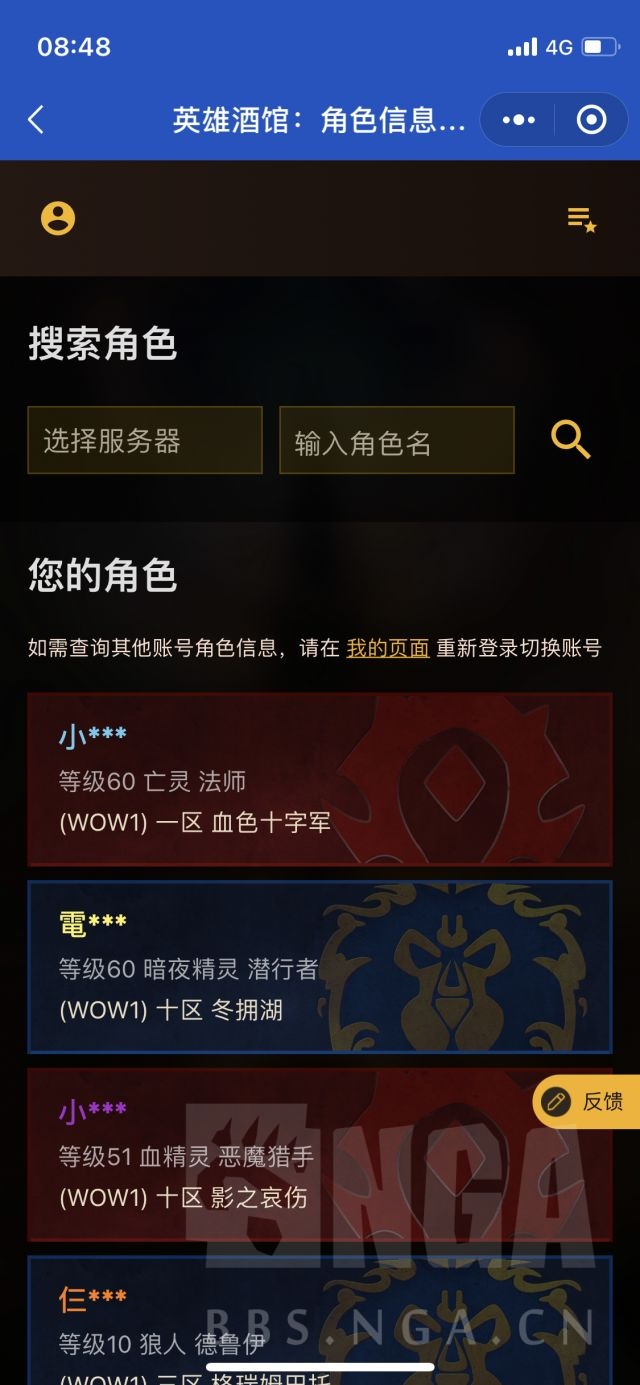Close the mini program with target icon
Viewport: 640px width, 1385px height.
point(591,120)
